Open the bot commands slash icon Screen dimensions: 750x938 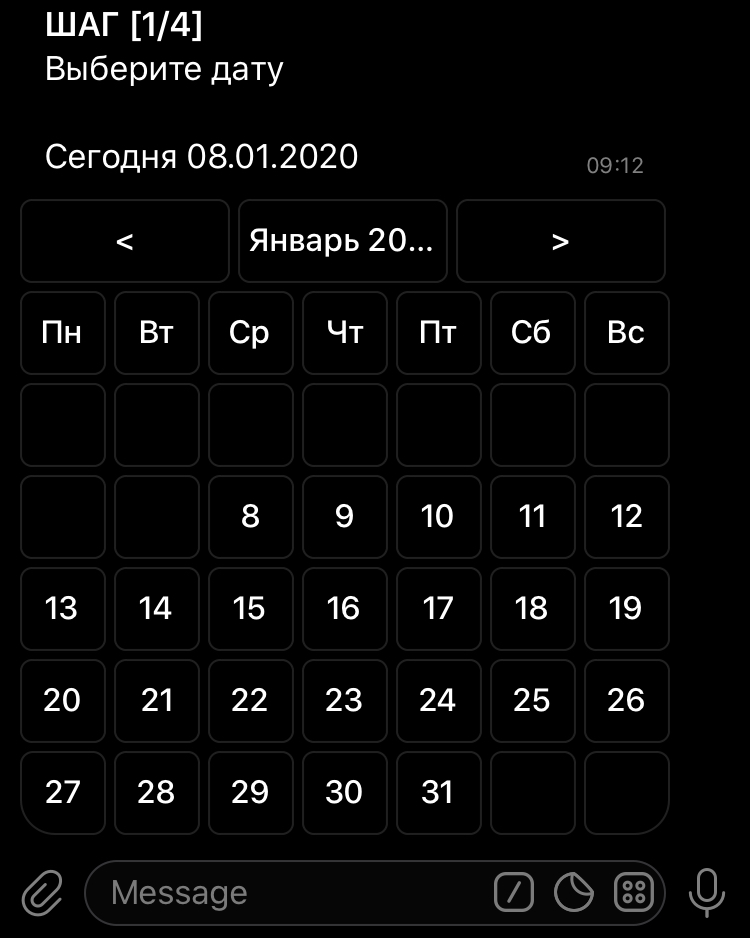click(x=514, y=892)
